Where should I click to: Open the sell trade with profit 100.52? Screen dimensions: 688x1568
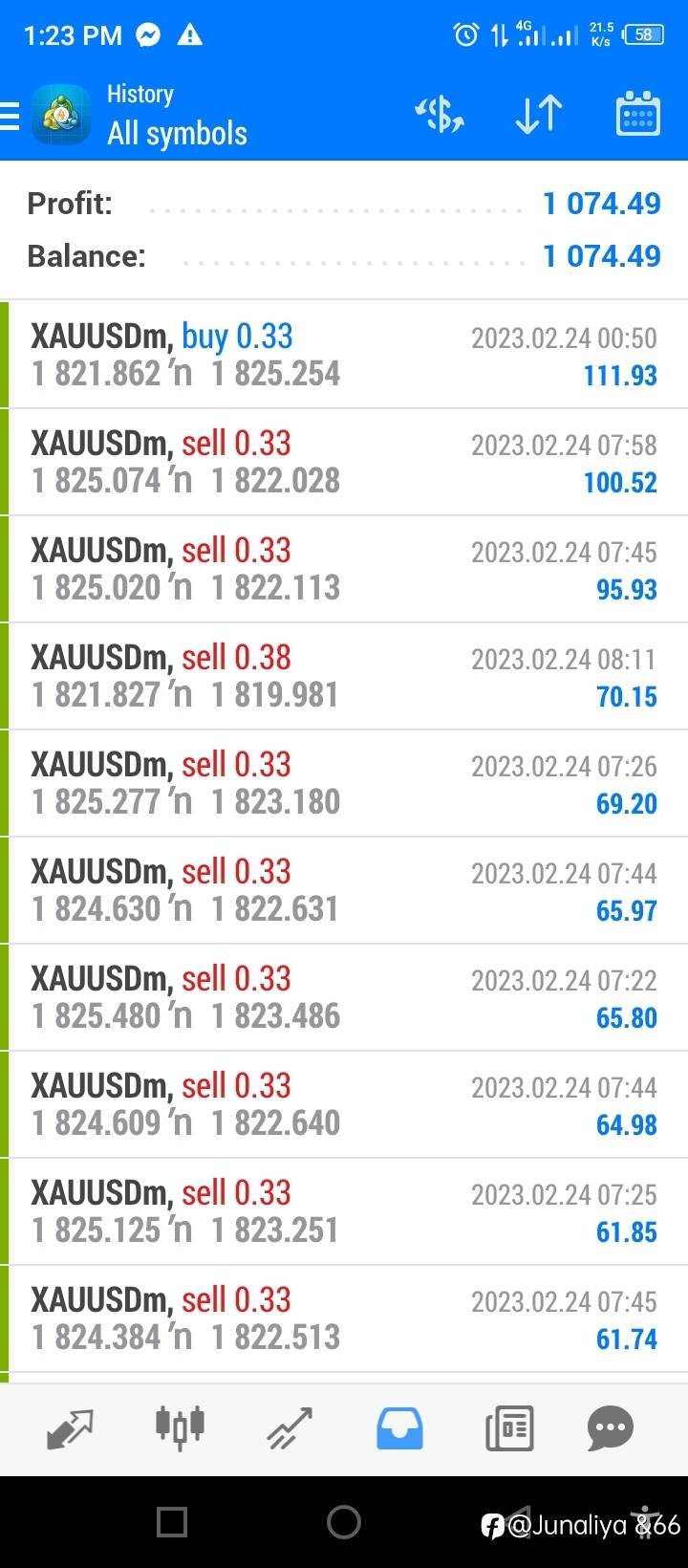click(x=344, y=462)
